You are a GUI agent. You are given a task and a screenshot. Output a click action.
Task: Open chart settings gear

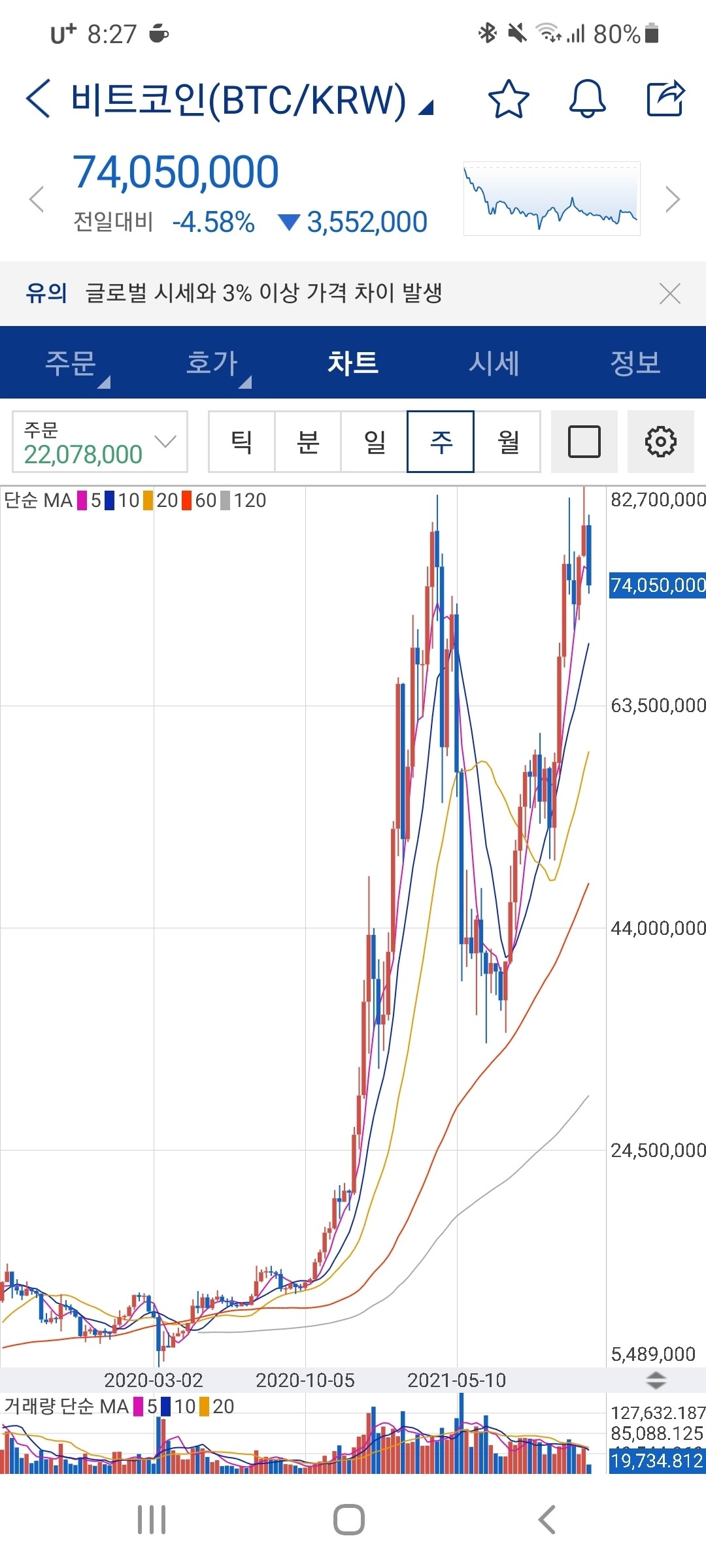pos(660,442)
